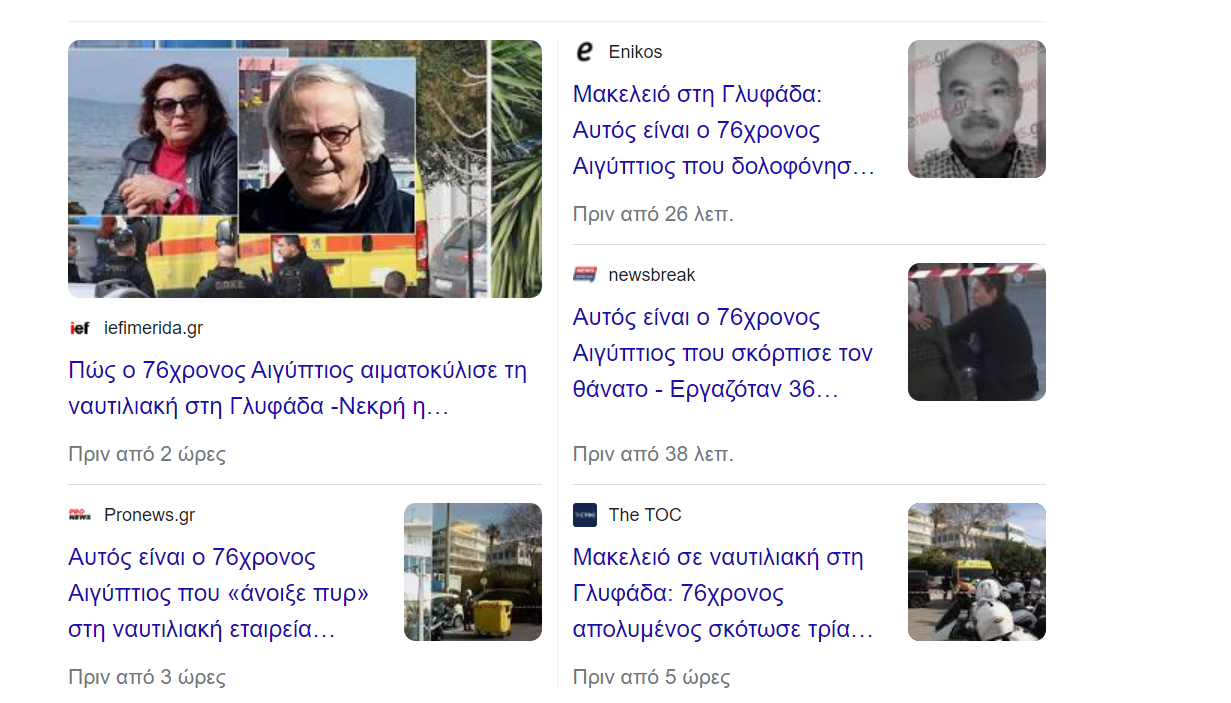
Task: Tap the newsbreak article thumbnail
Action: (x=976, y=332)
